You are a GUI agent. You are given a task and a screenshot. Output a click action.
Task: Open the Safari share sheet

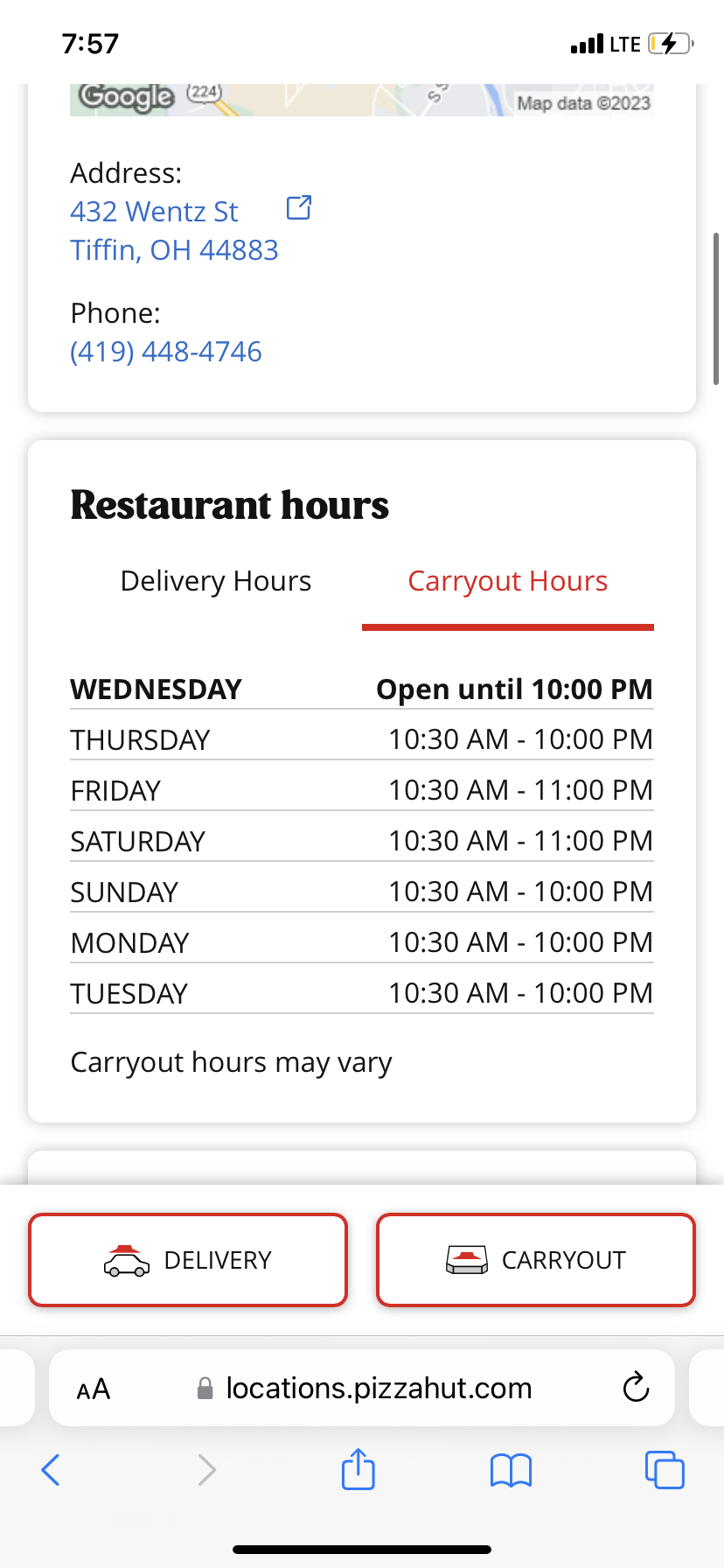coord(359,1469)
